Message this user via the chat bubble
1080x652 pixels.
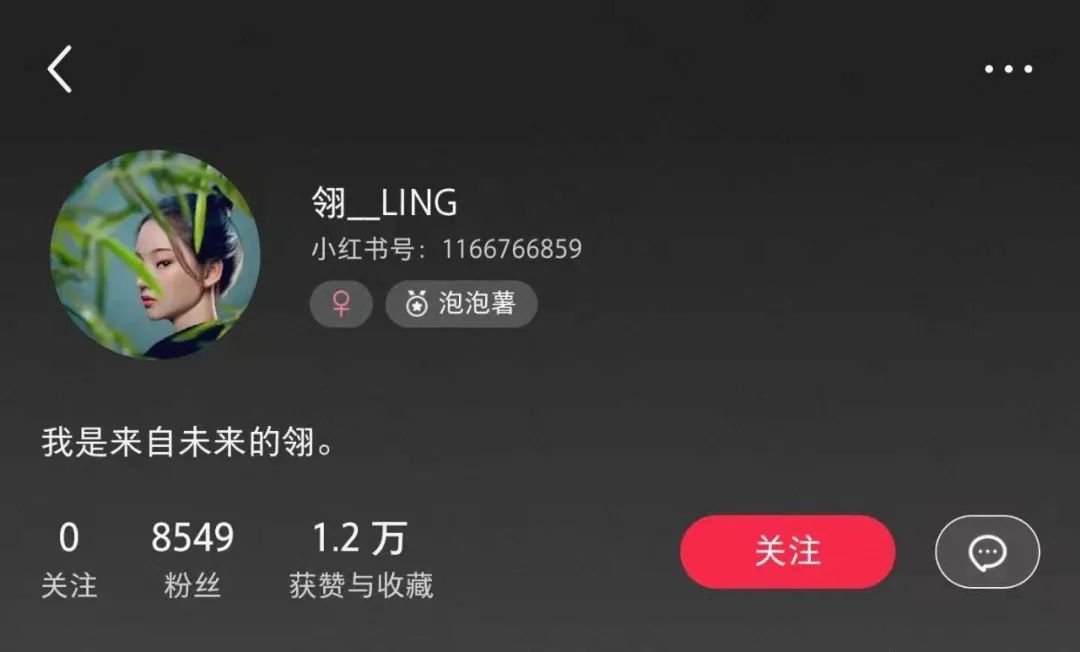(x=987, y=551)
